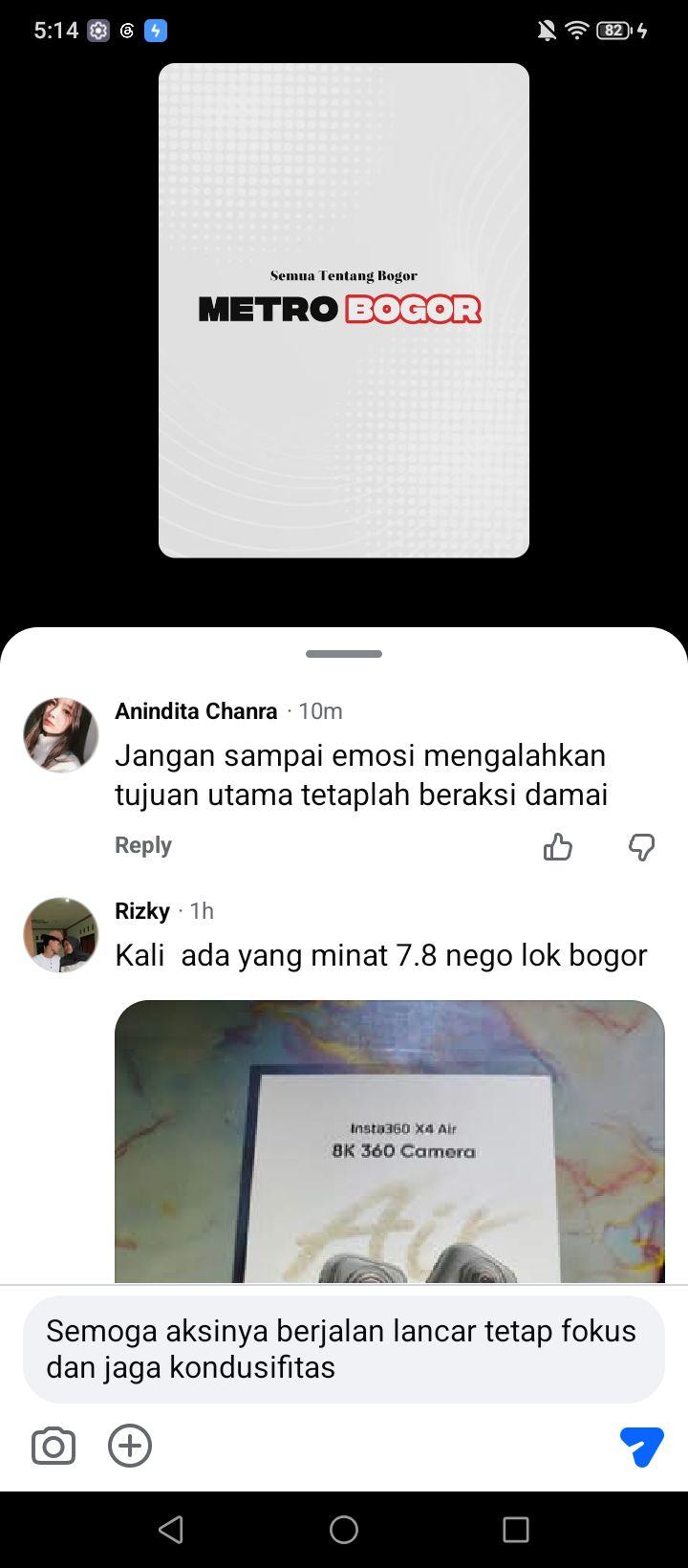Screen dimensions: 688x1568
Task: Tap the plus icon for more attachments
Action: (x=130, y=1446)
